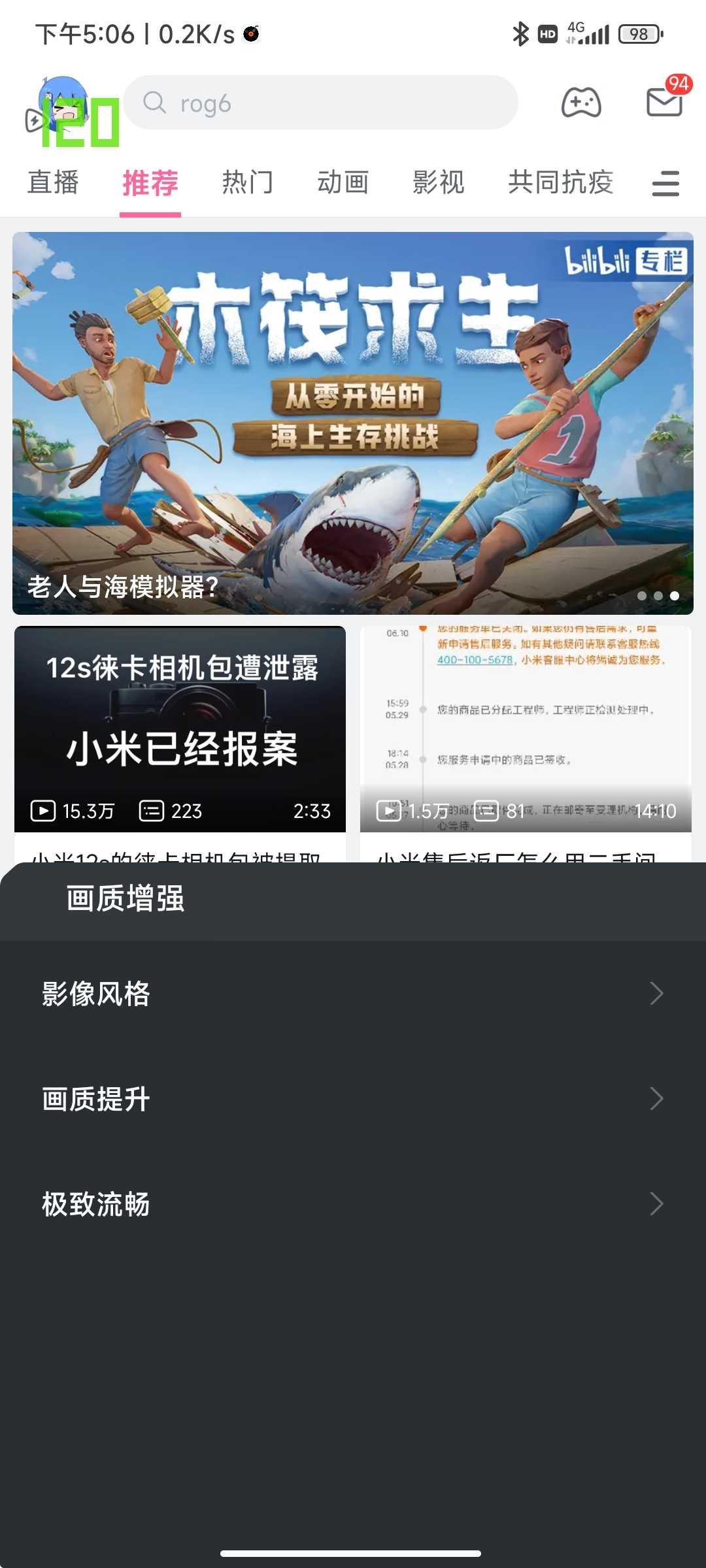Switch to the 动画 tab
This screenshot has height=1568, width=706.
[x=343, y=182]
